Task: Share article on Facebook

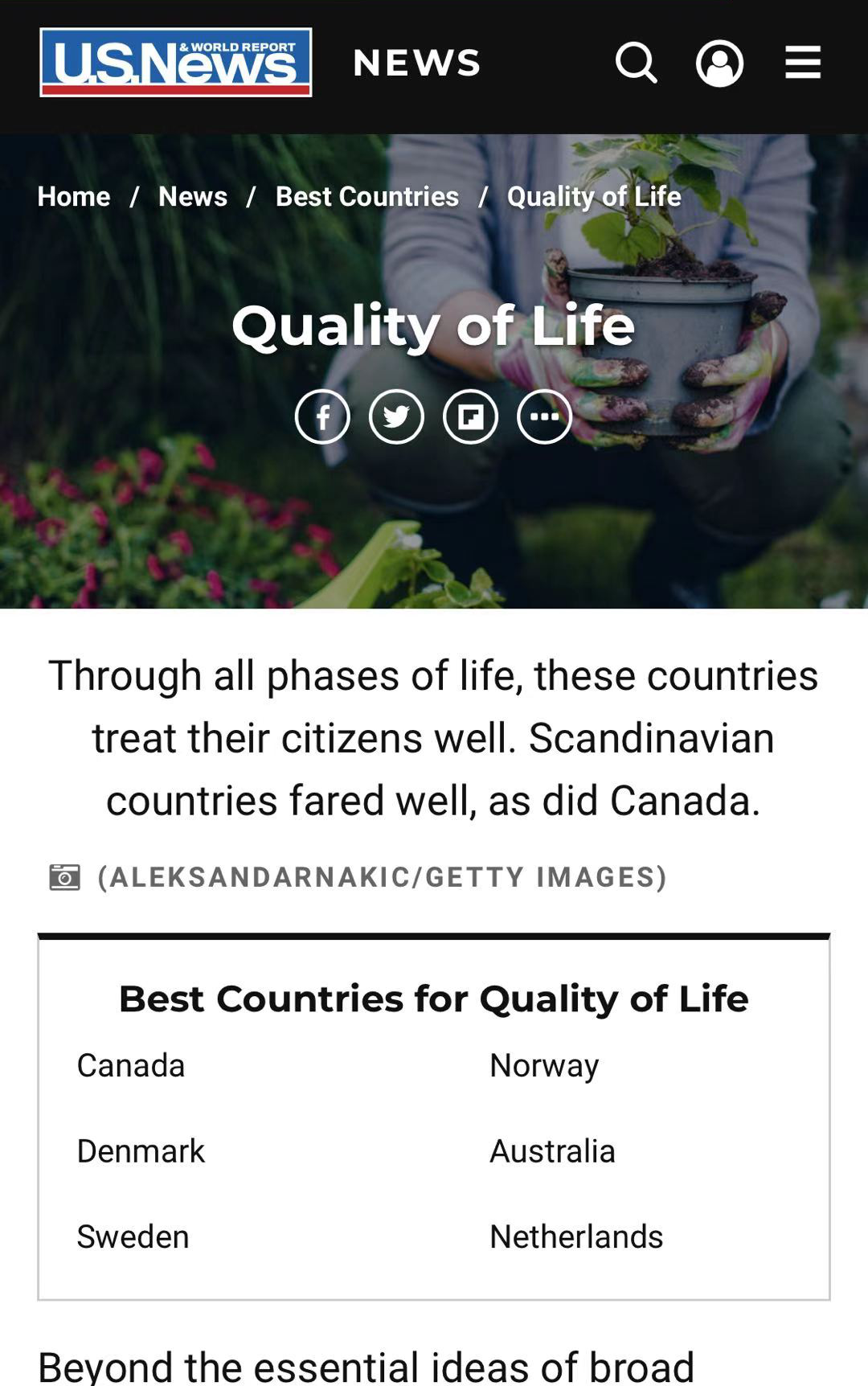Action: pos(322,416)
